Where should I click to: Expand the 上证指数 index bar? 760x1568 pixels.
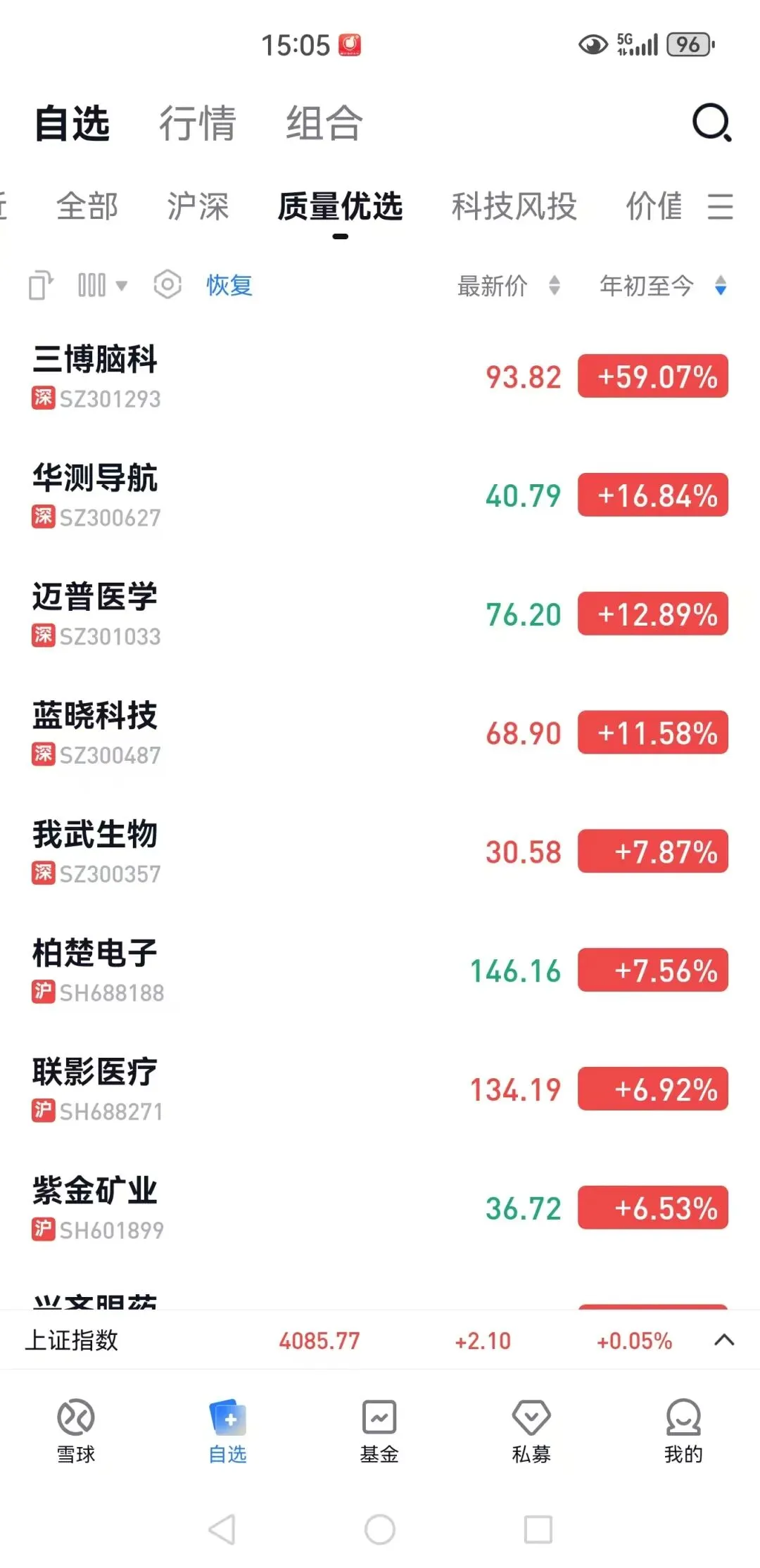click(x=724, y=1340)
